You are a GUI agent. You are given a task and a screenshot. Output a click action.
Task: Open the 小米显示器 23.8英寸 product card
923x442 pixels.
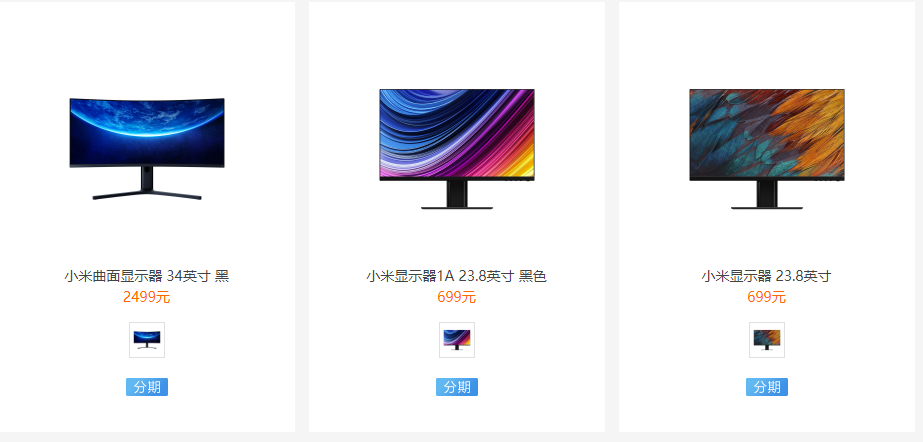pos(766,150)
